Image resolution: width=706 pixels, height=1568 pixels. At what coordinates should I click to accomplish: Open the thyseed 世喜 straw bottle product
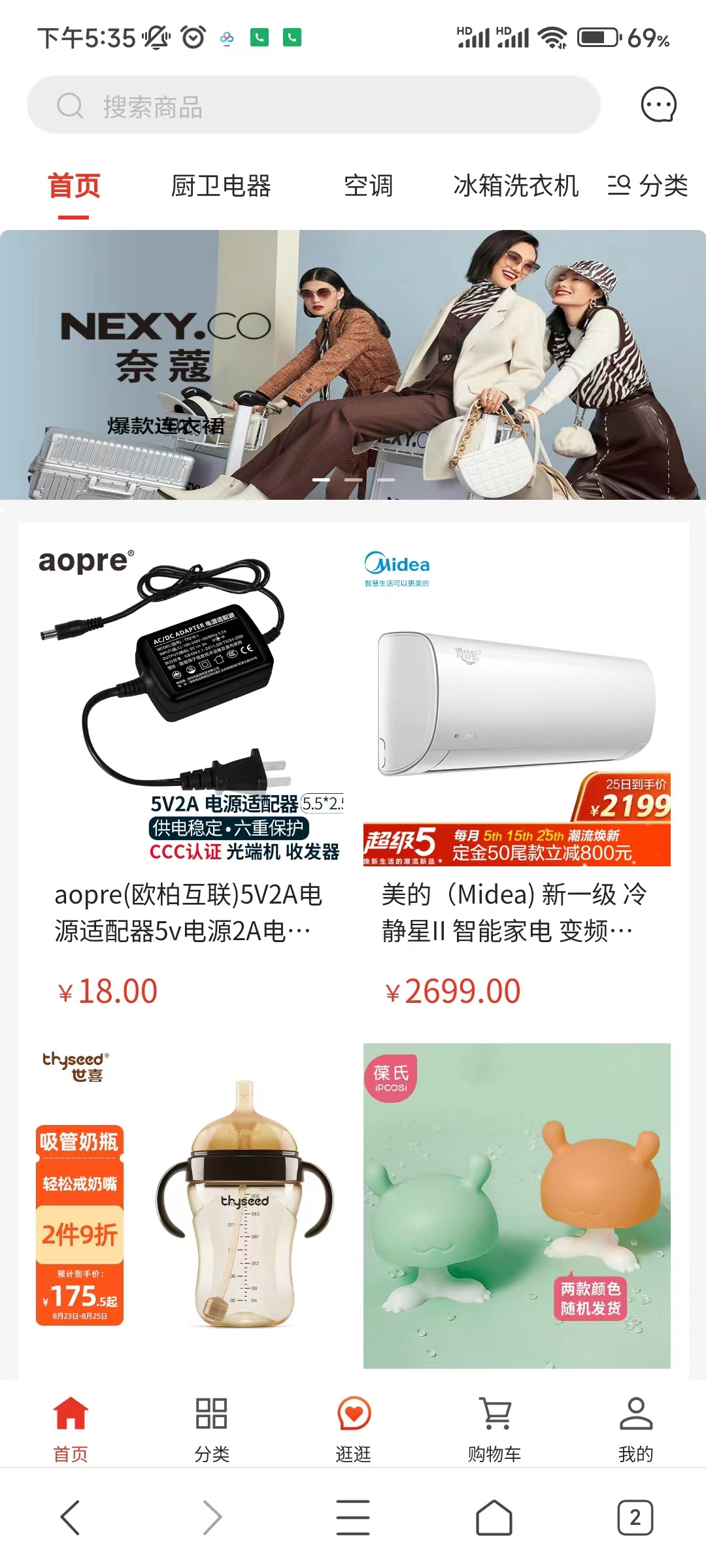(190, 1202)
